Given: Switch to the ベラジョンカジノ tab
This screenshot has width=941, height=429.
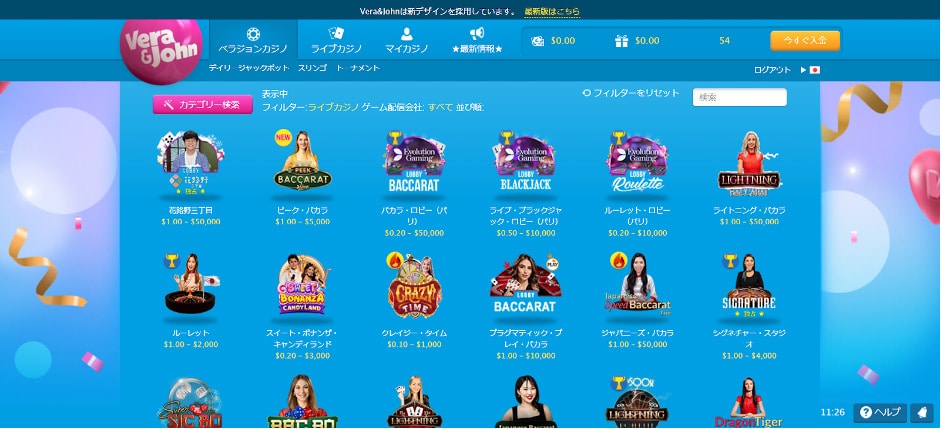Looking at the screenshot, I should 253,41.
